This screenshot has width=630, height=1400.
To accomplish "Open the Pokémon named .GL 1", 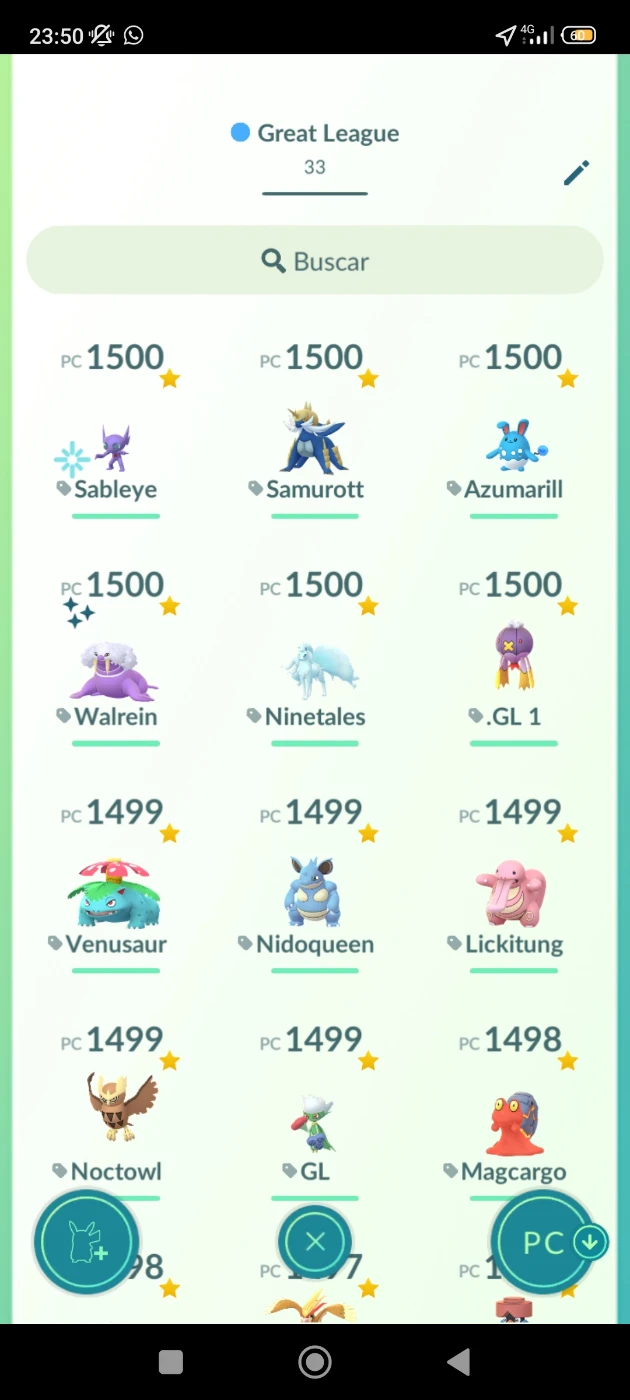I will click(x=514, y=657).
